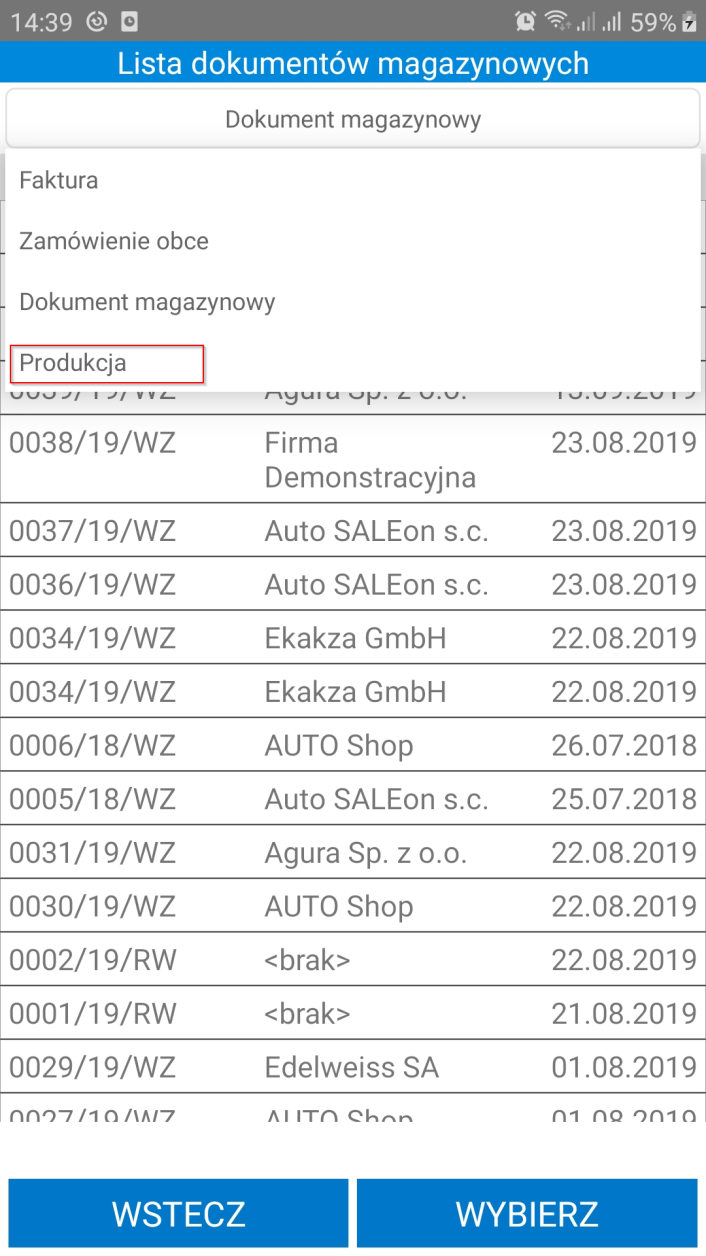The width and height of the screenshot is (706, 1256).
Task: Open document 0006/18/WZ AUTO Shop
Action: pos(352,746)
